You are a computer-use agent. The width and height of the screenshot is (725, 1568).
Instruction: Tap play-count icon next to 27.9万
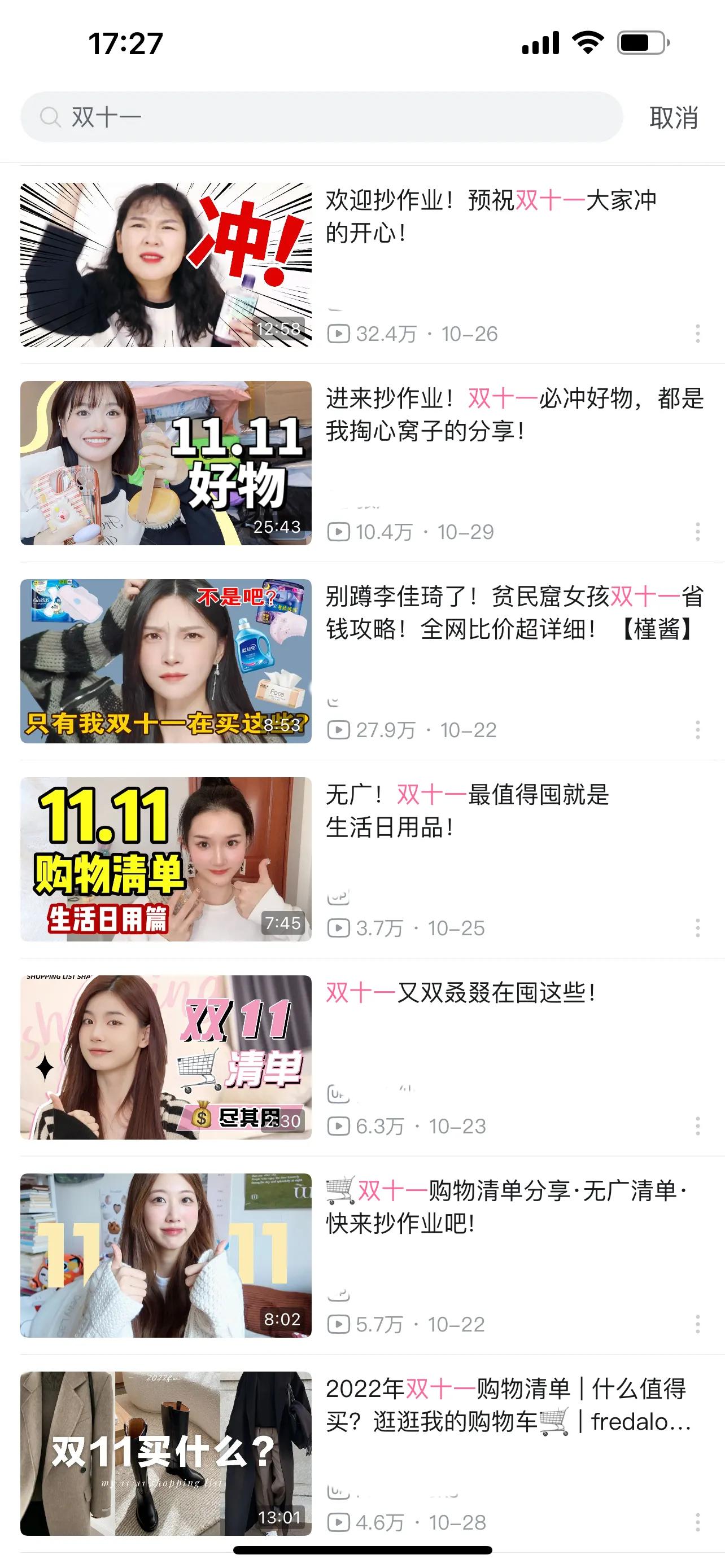[339, 729]
